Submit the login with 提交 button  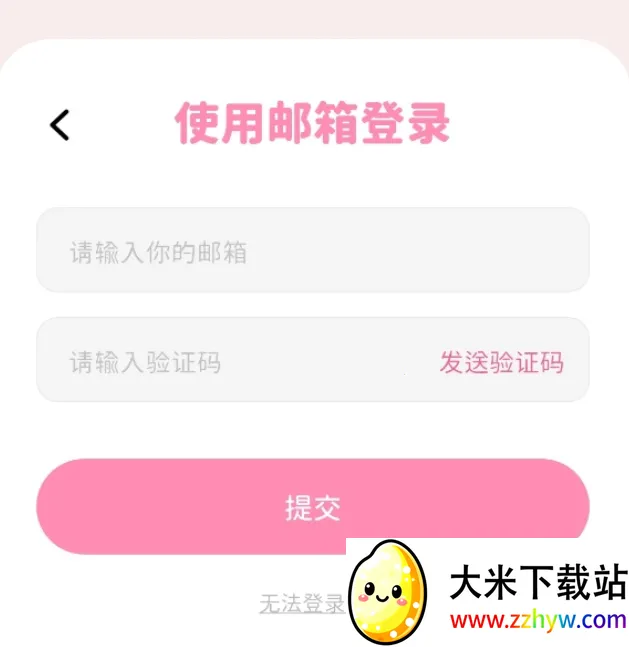[x=312, y=507]
